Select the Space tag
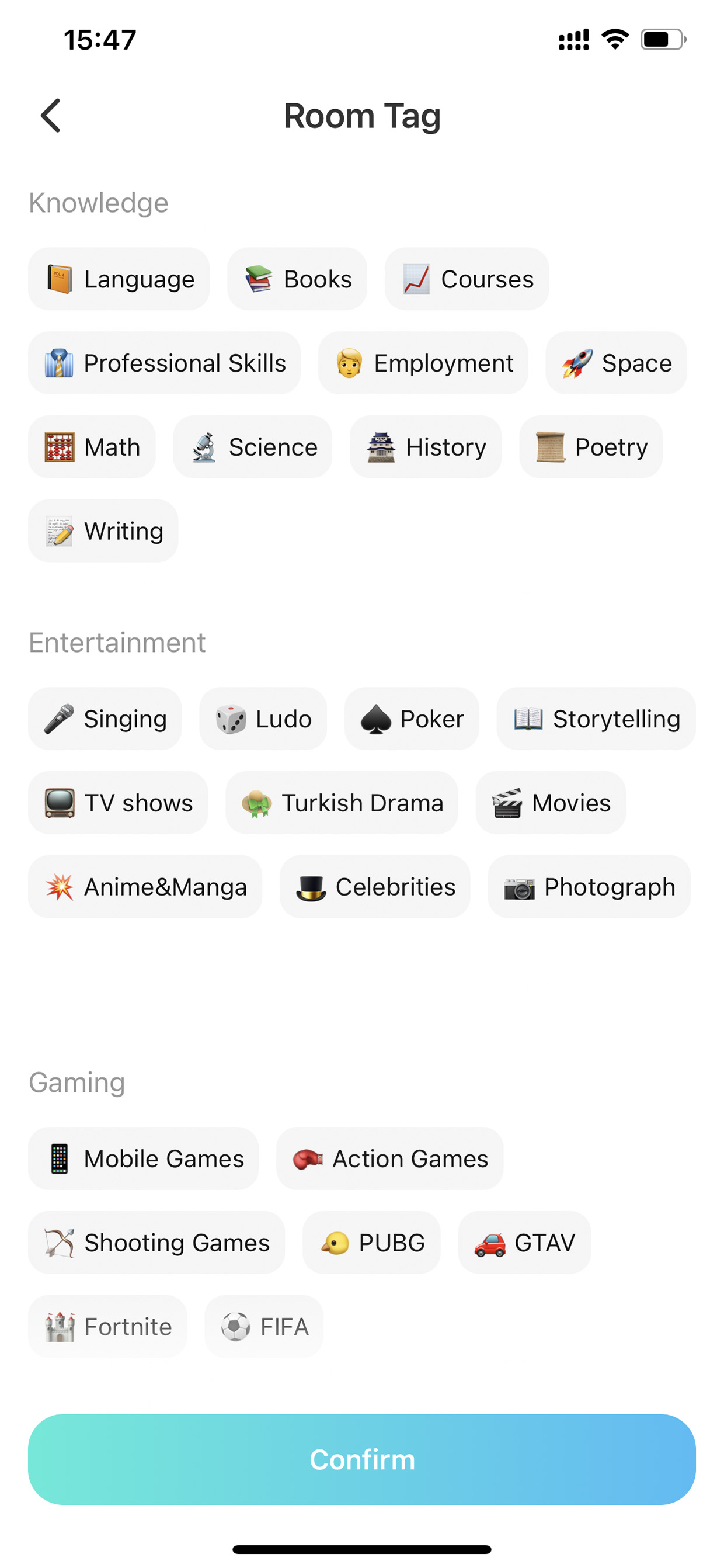Viewport: 724px width, 1568px height. (616, 363)
